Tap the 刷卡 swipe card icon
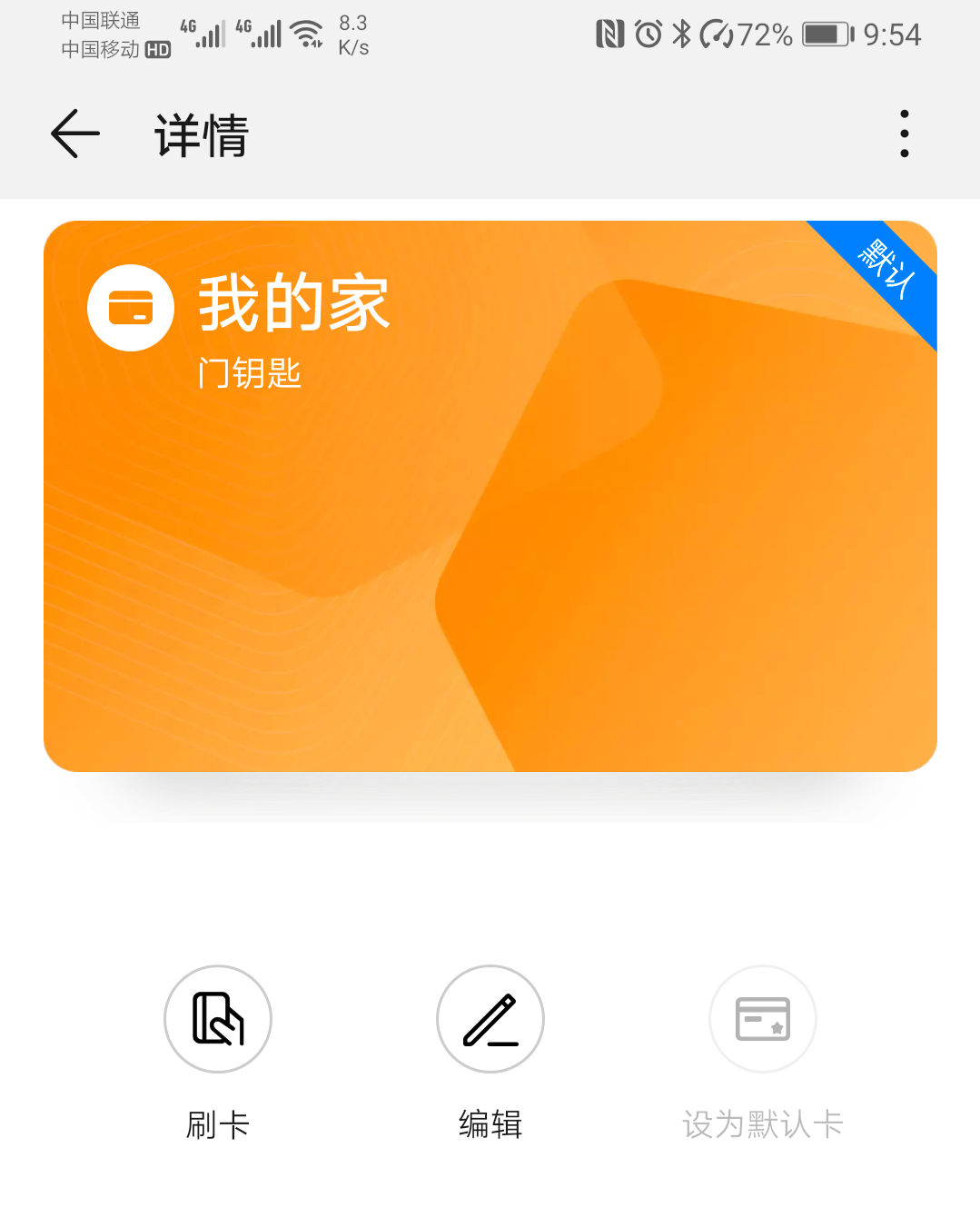980x1217 pixels. pyautogui.click(x=217, y=1018)
